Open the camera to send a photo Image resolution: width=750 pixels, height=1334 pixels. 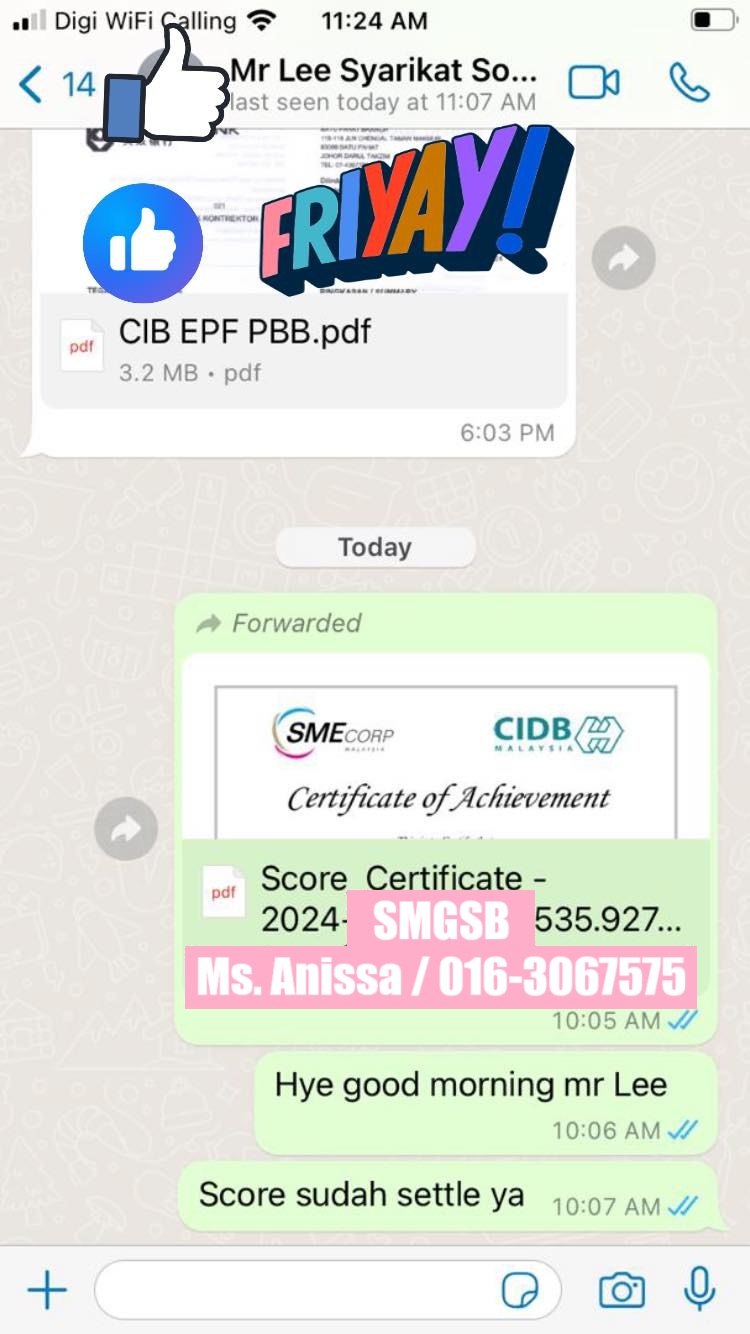[x=621, y=1291]
